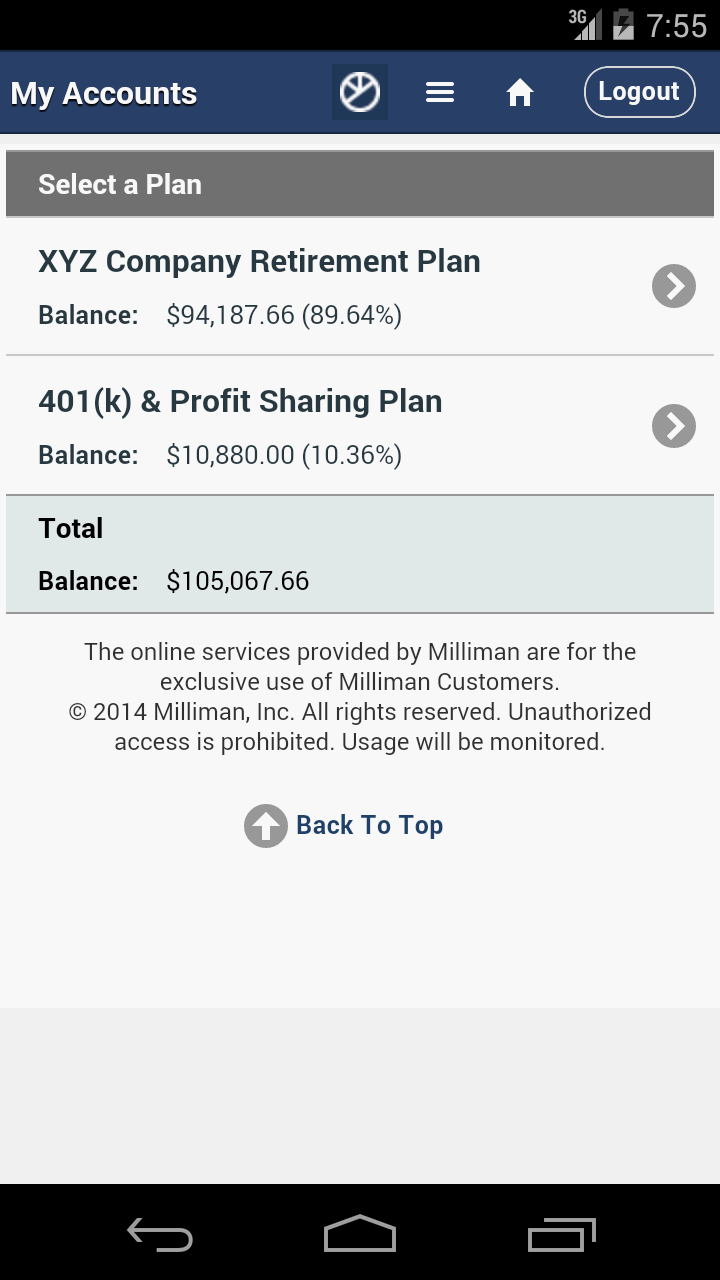Open the pie chart allocation view
This screenshot has width=720, height=1280.
359,91
